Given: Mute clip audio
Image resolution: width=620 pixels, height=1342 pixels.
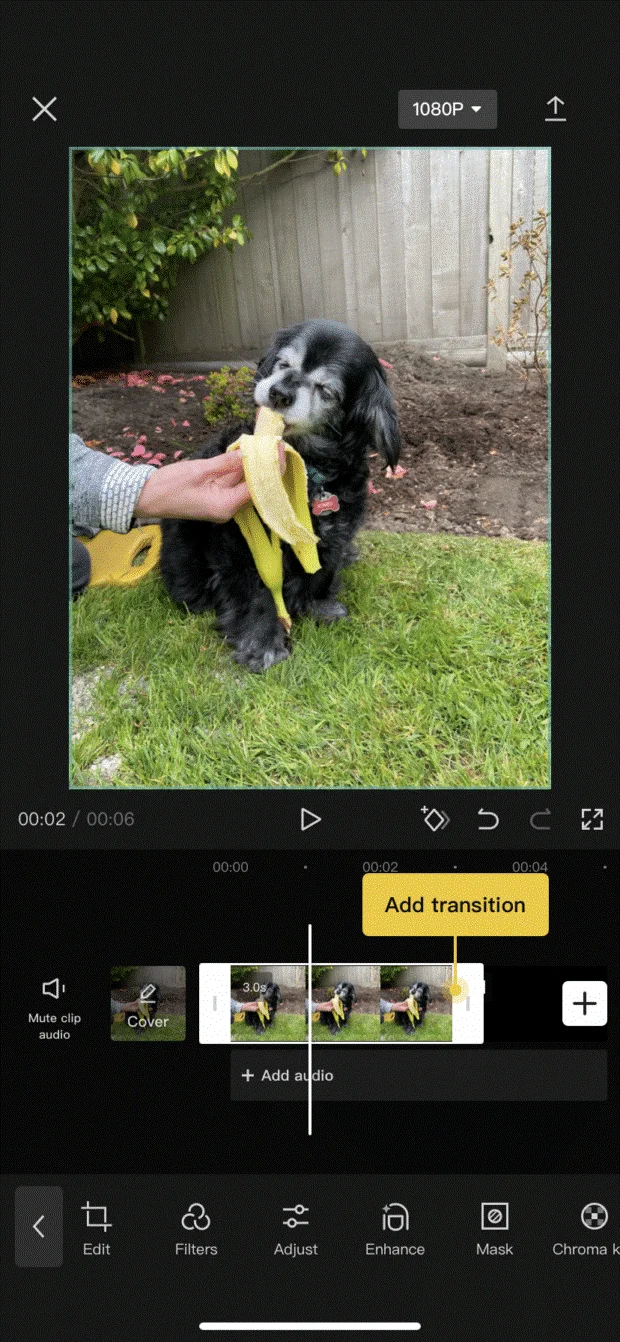Looking at the screenshot, I should pyautogui.click(x=54, y=1003).
